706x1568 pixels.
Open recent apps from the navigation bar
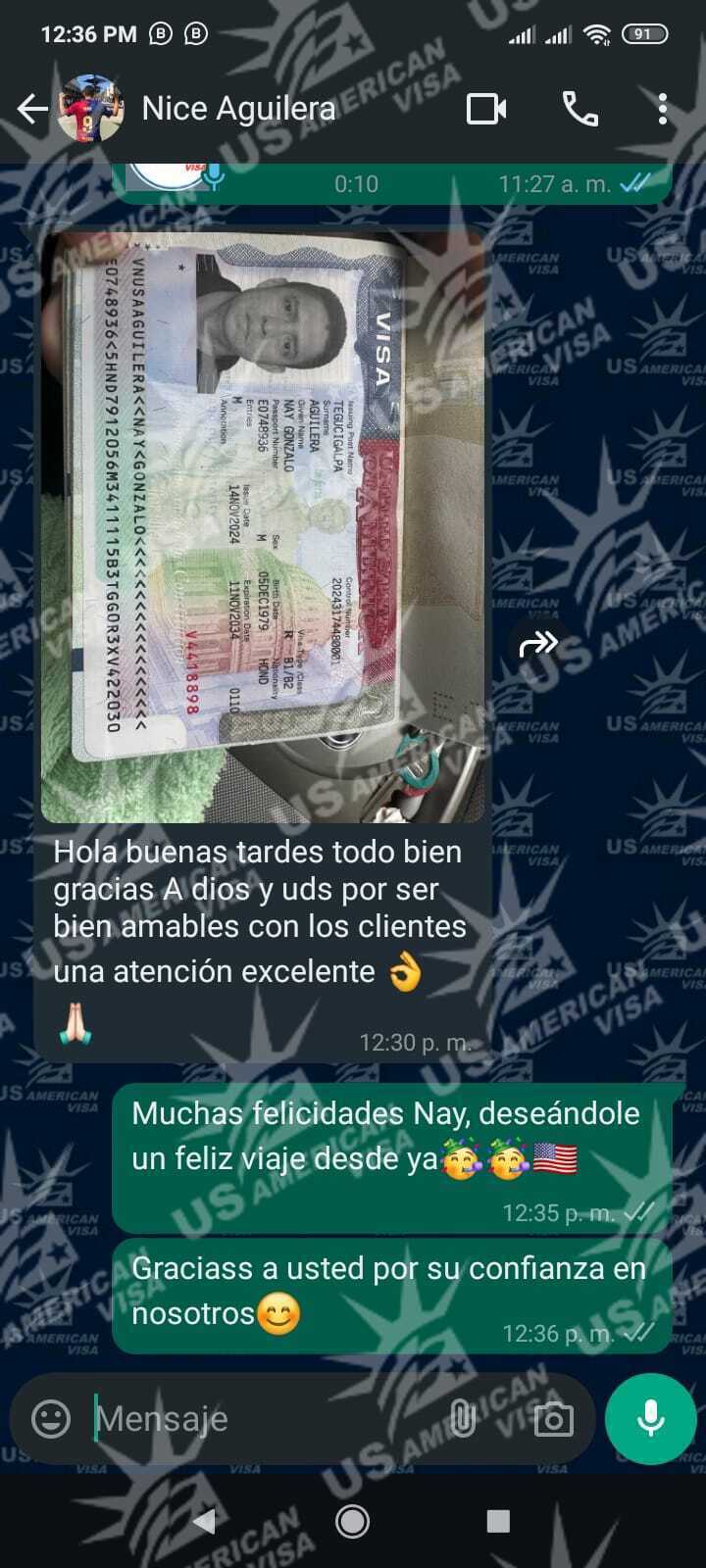tap(498, 1521)
